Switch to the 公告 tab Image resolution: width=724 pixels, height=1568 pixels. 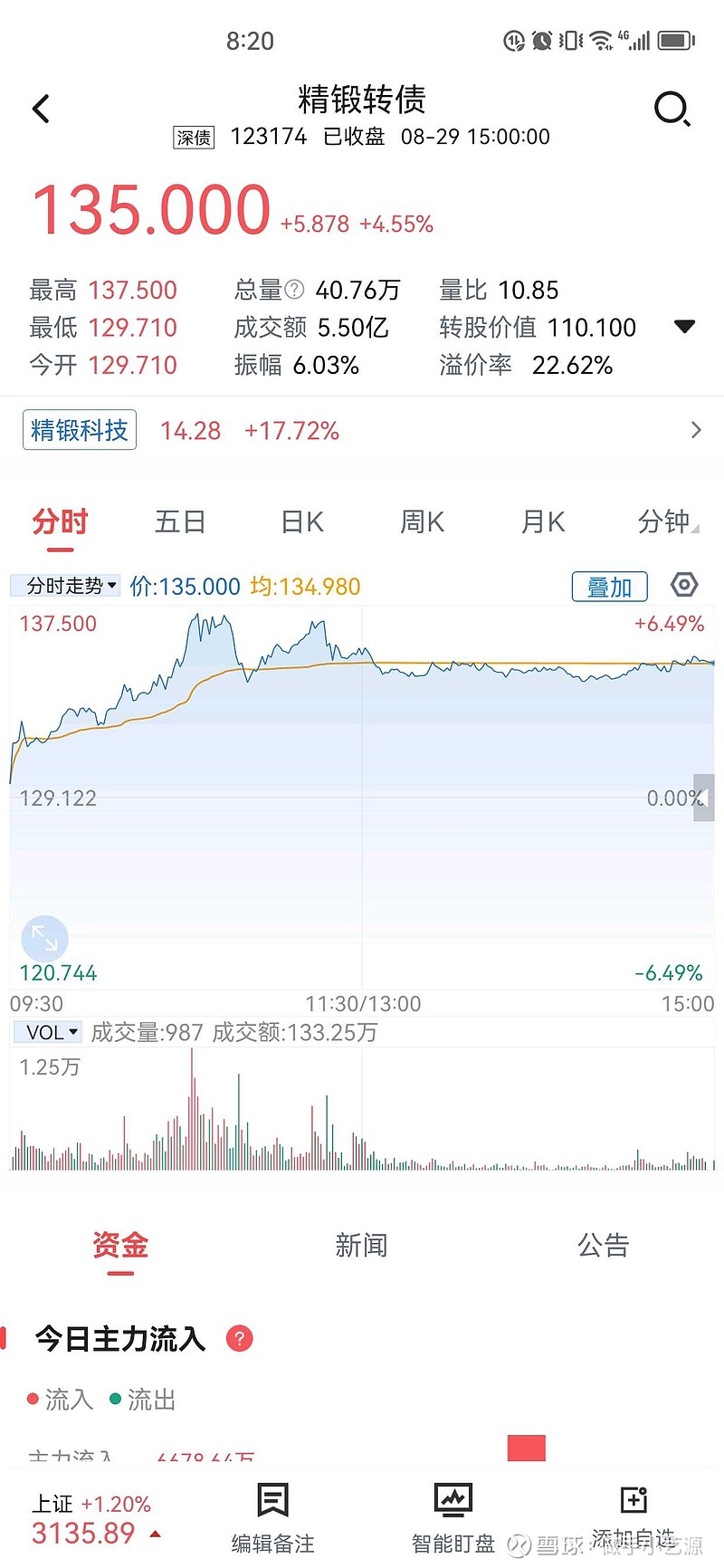(603, 1246)
